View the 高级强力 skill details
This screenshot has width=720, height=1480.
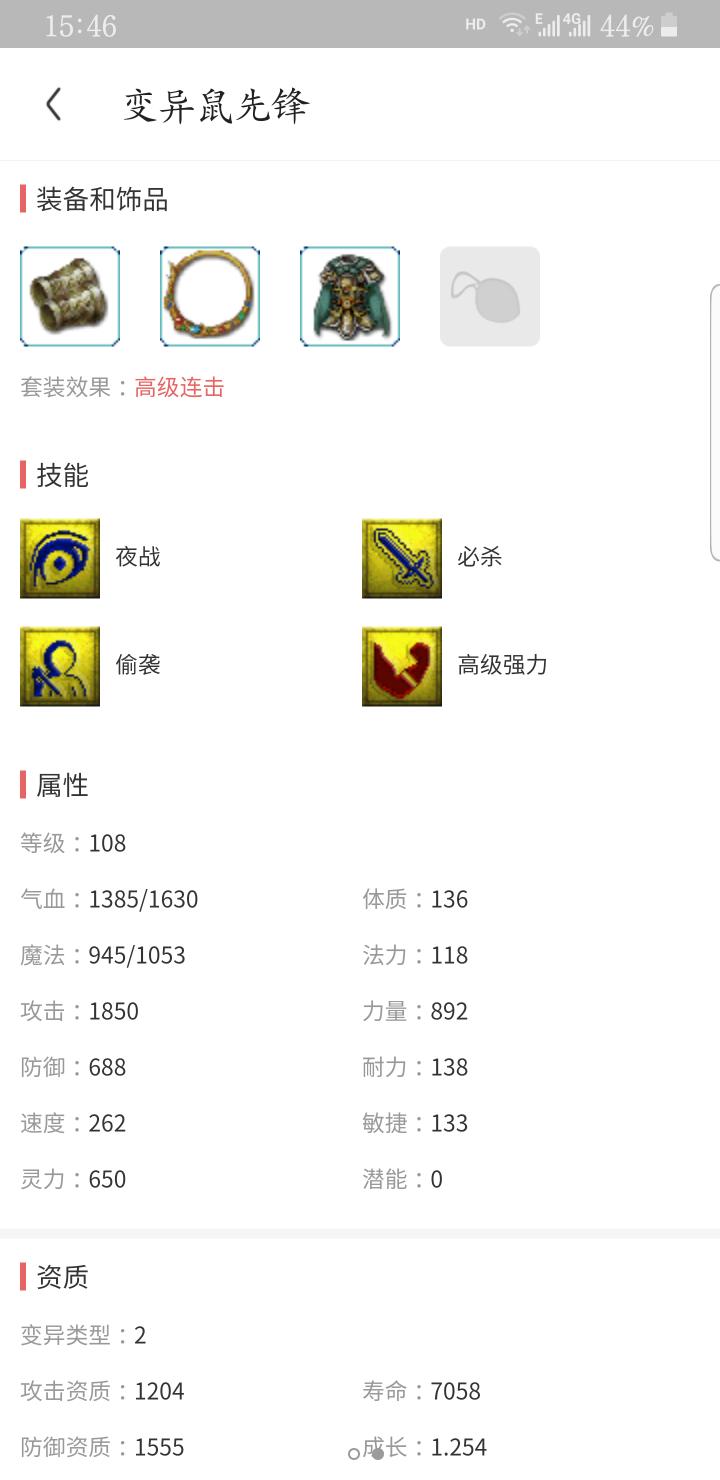tap(402, 666)
